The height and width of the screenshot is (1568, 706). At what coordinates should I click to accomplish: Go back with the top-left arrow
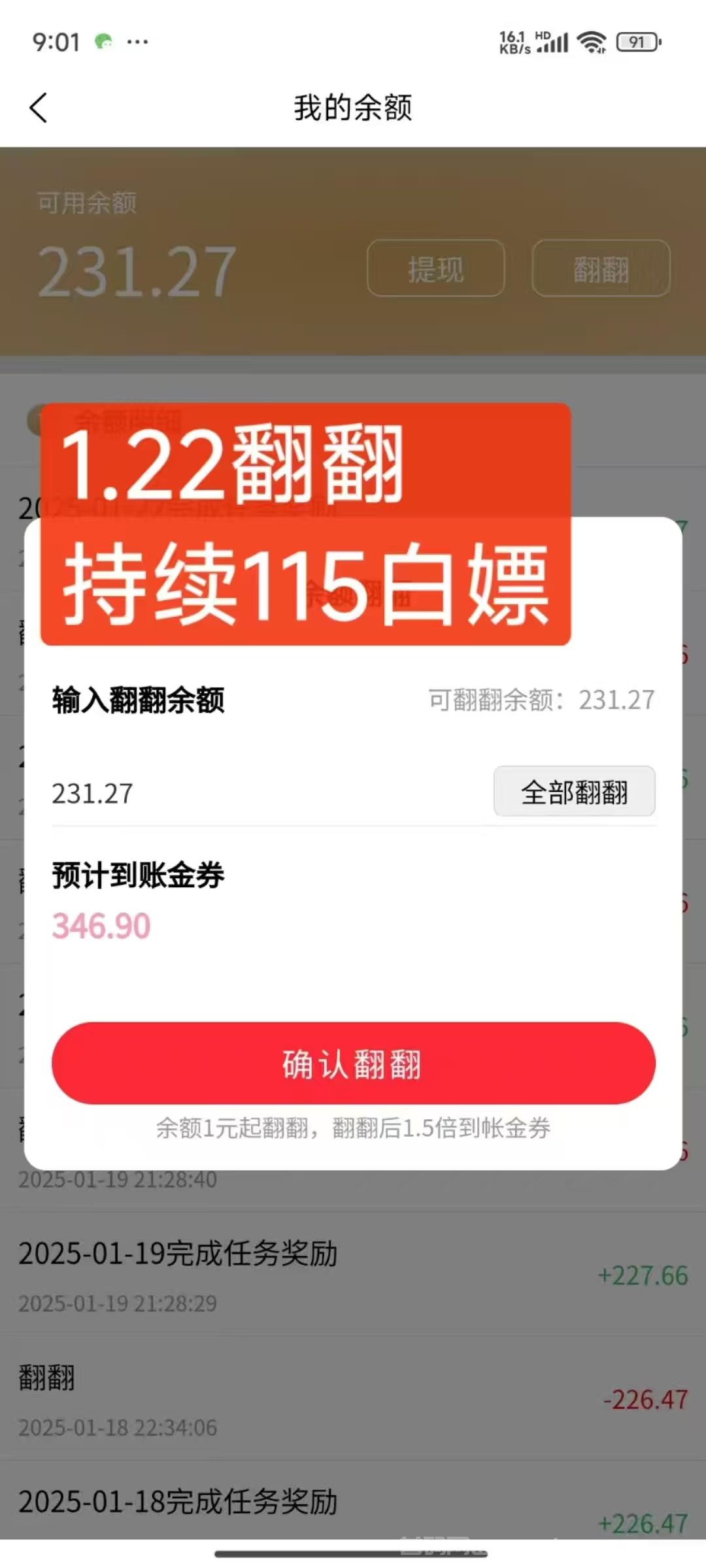coord(39,108)
